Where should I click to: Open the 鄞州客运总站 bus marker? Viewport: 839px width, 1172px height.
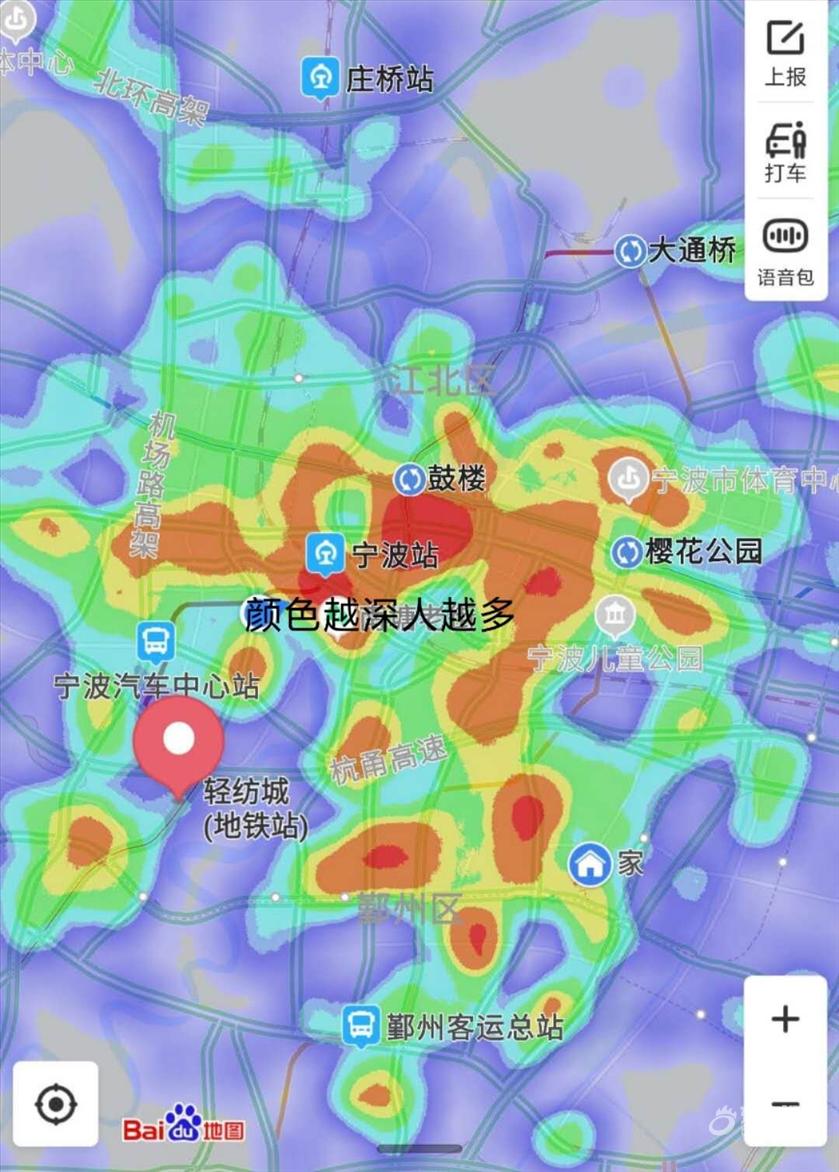point(361,1026)
